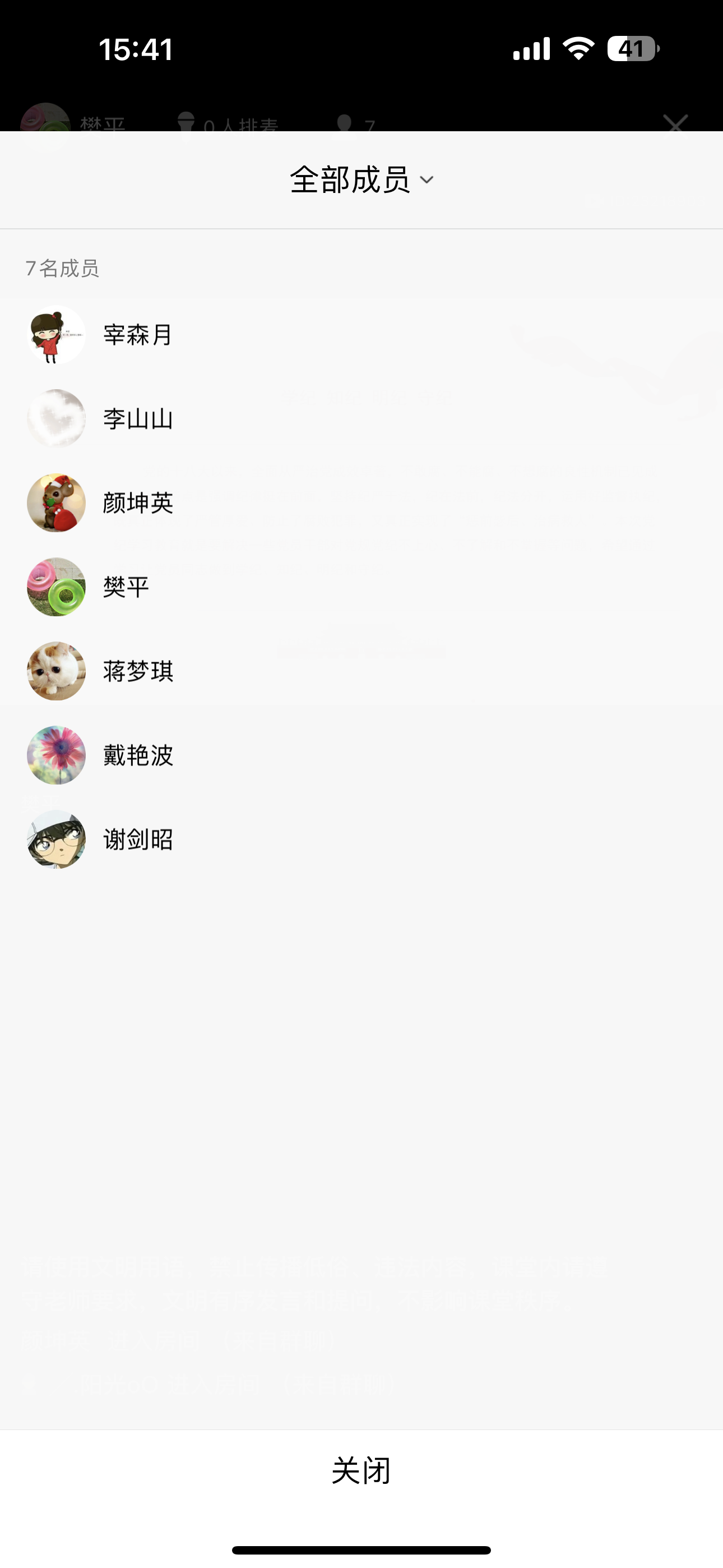
Task: Open 蒋梦琪's member entry
Action: [137, 671]
